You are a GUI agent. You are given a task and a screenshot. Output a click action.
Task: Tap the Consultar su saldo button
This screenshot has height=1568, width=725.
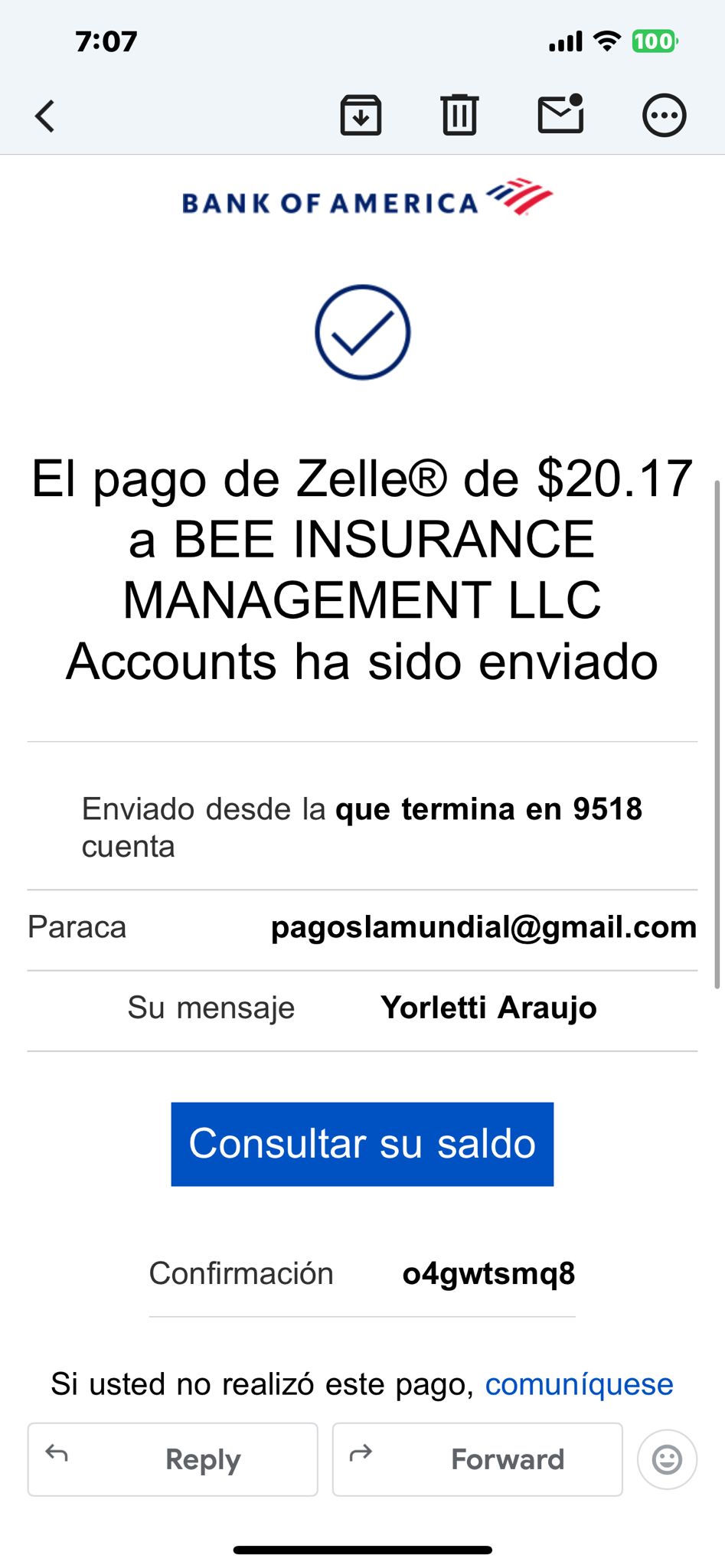[x=362, y=1144]
